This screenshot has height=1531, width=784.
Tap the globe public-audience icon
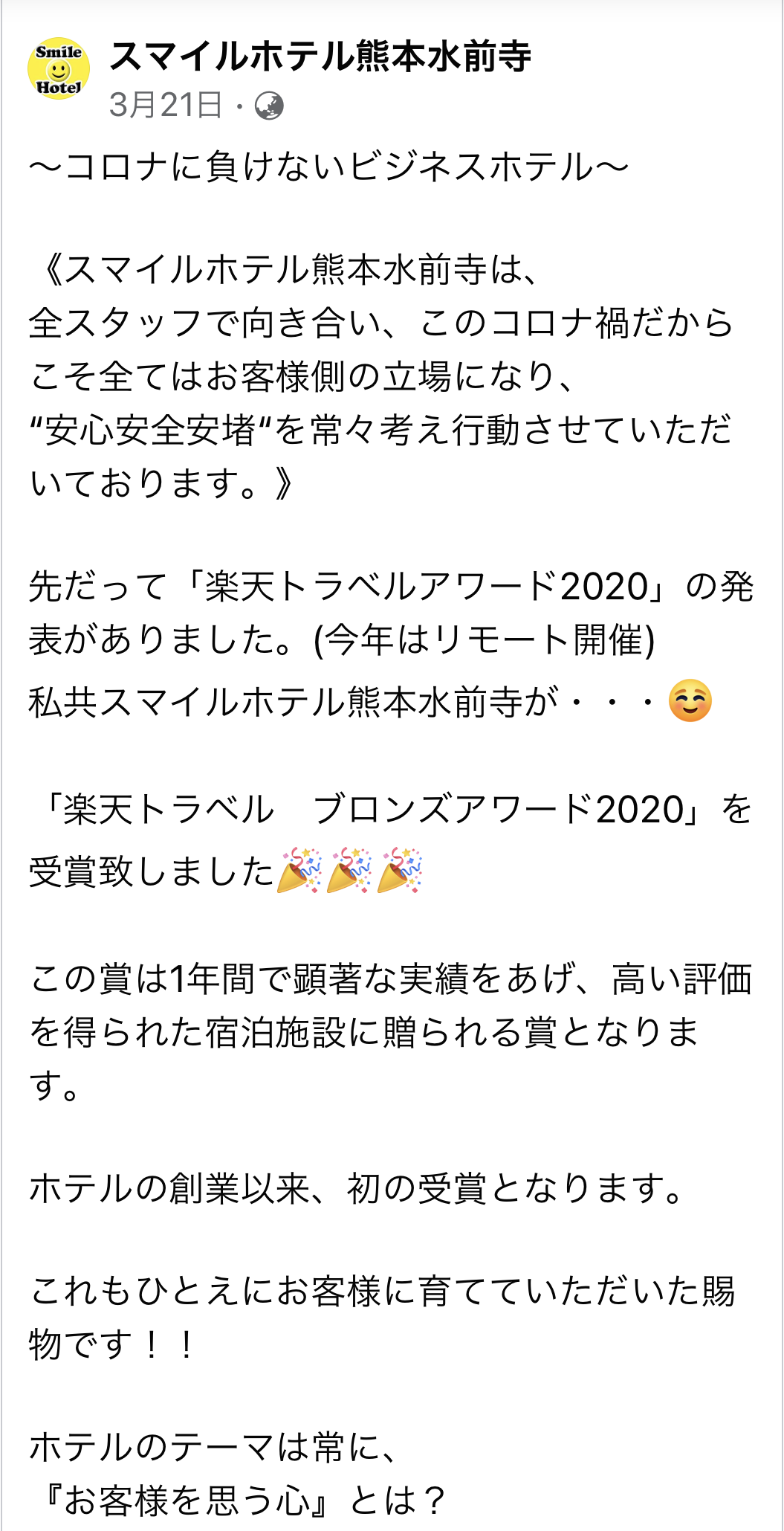[269, 106]
